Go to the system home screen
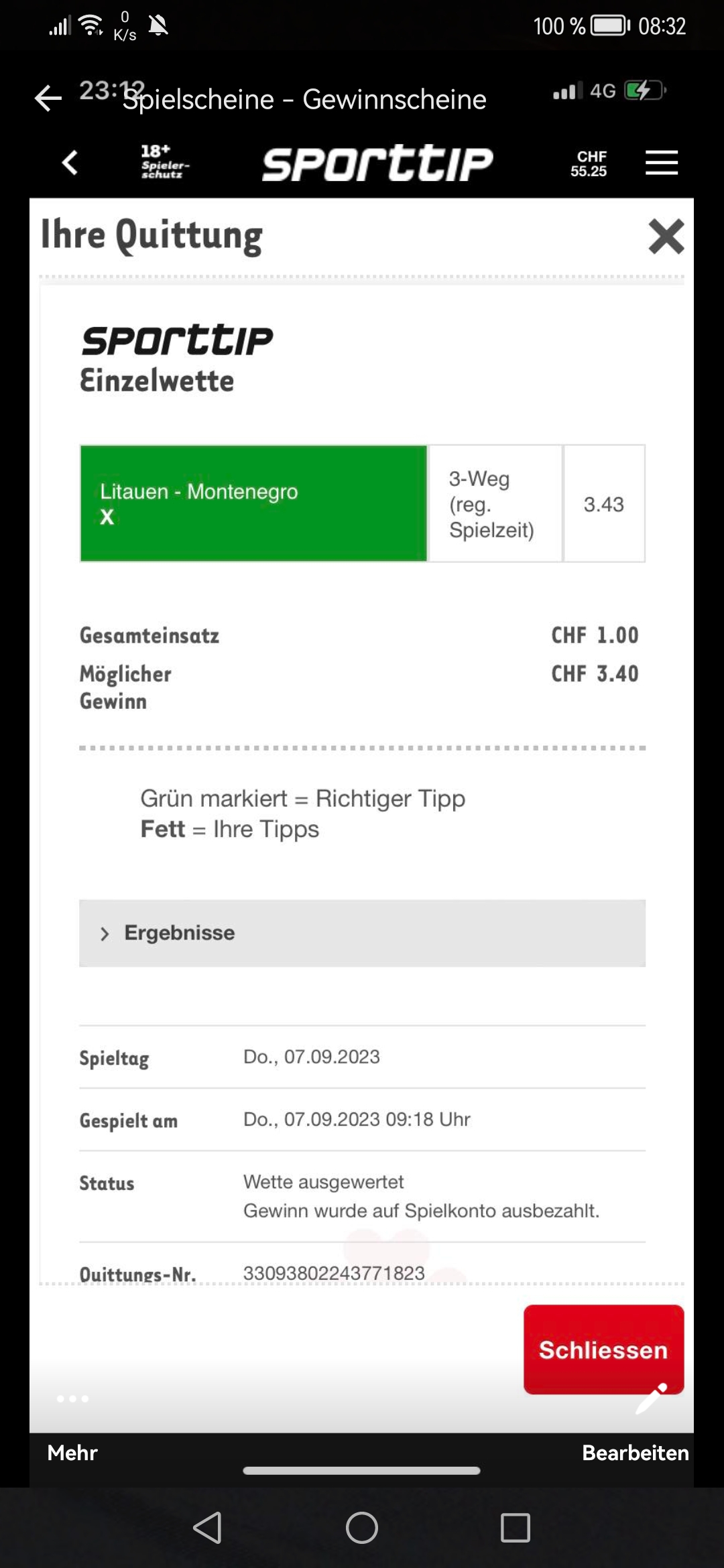 click(x=362, y=1528)
